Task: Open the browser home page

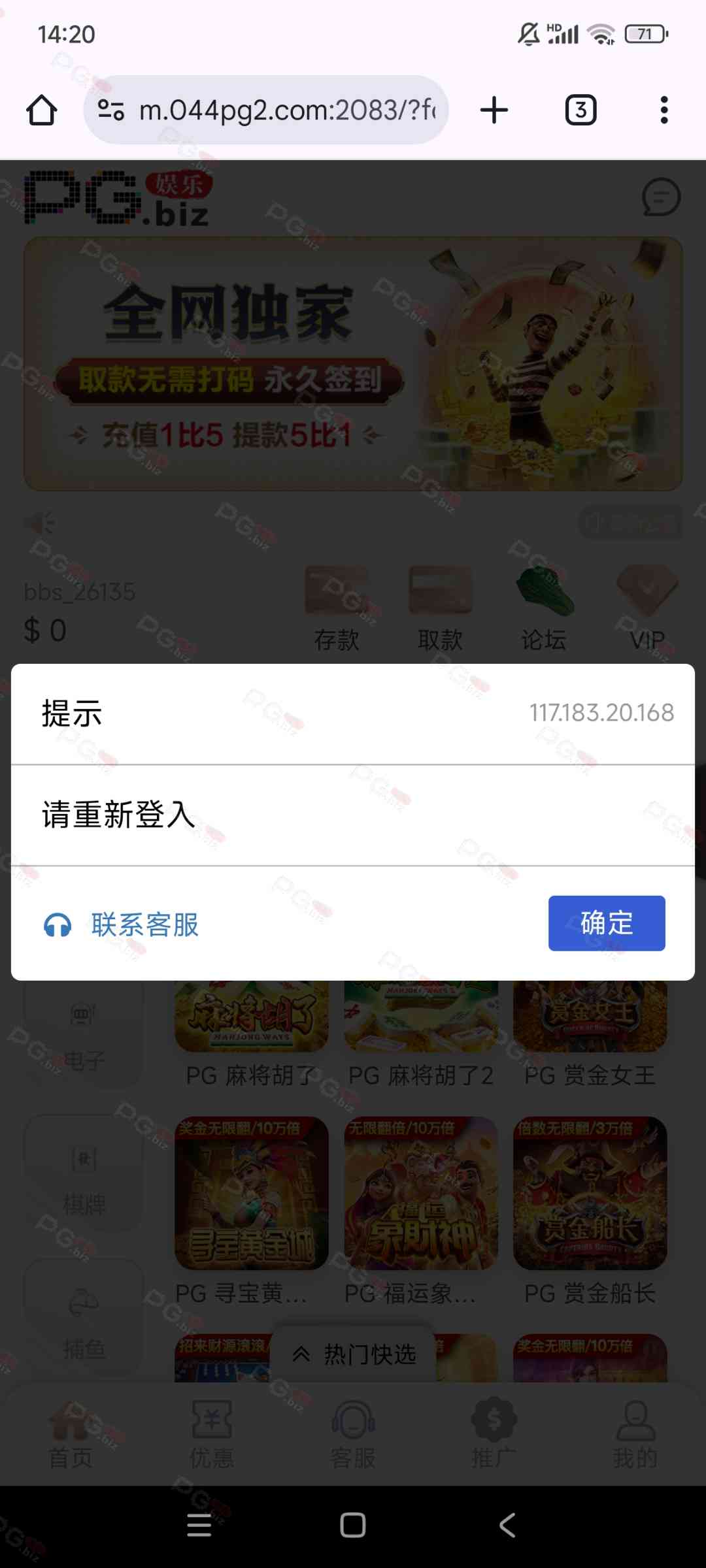Action: 42,110
